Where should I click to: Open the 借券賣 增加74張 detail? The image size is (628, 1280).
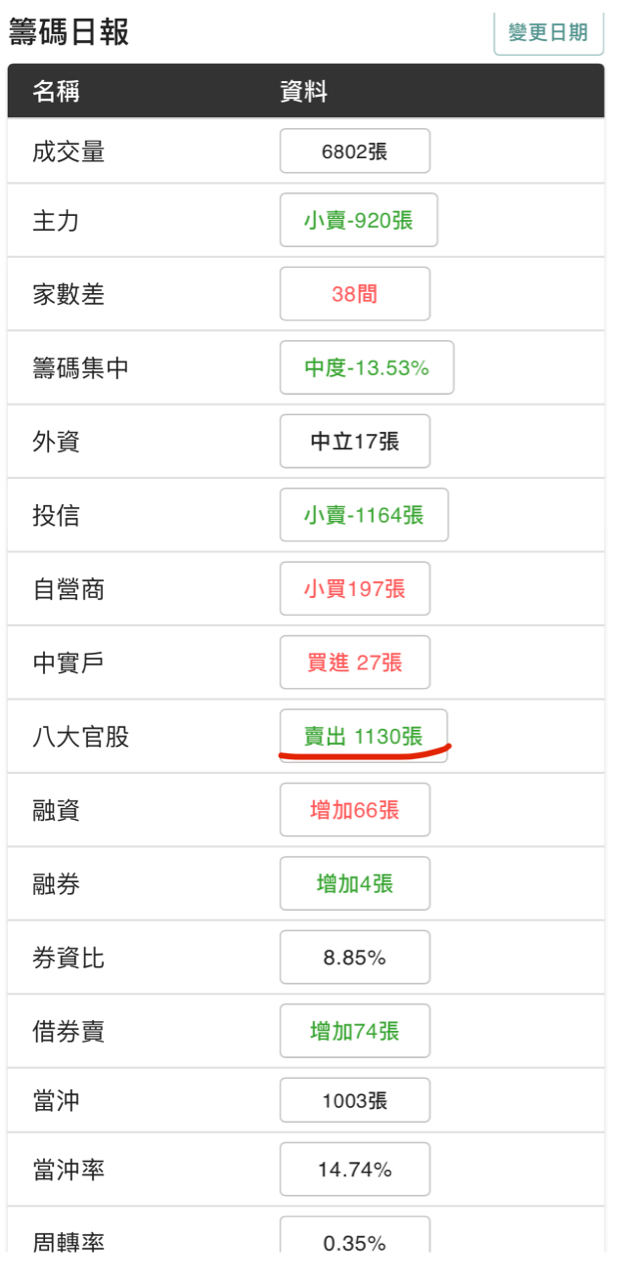tap(355, 1031)
